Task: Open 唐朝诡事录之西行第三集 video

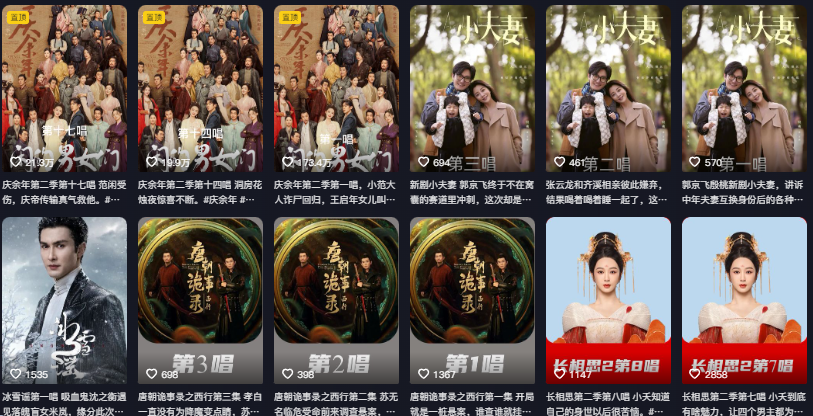Action: point(200,300)
